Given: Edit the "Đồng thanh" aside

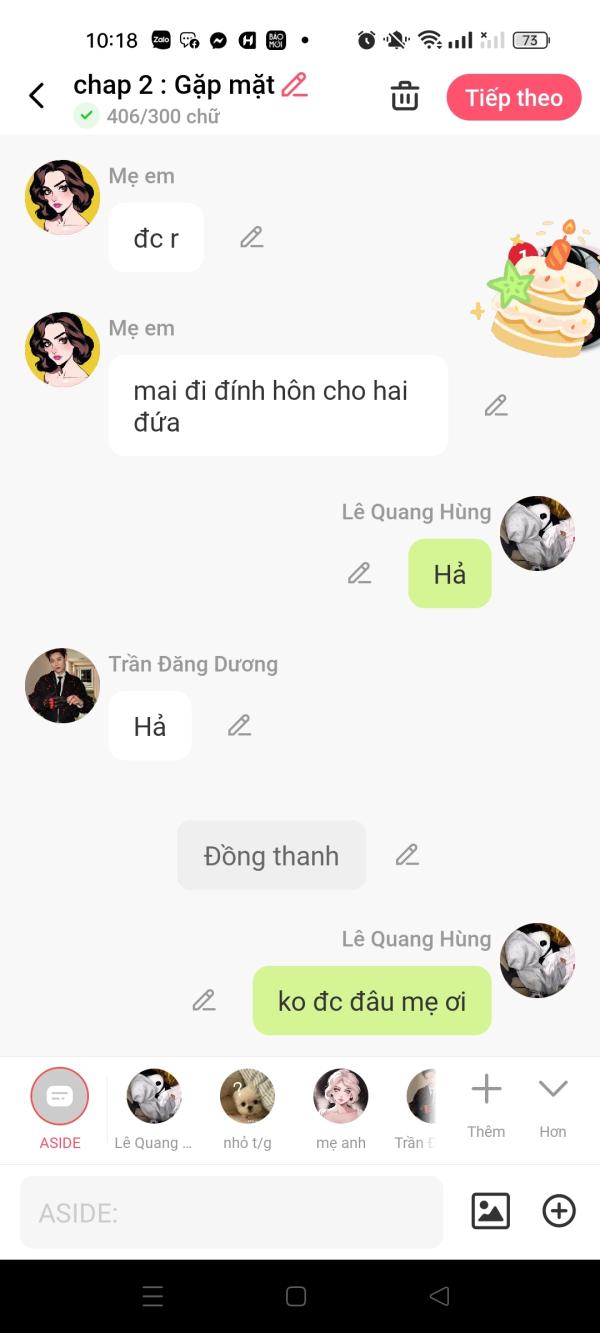Looking at the screenshot, I should tap(407, 855).
